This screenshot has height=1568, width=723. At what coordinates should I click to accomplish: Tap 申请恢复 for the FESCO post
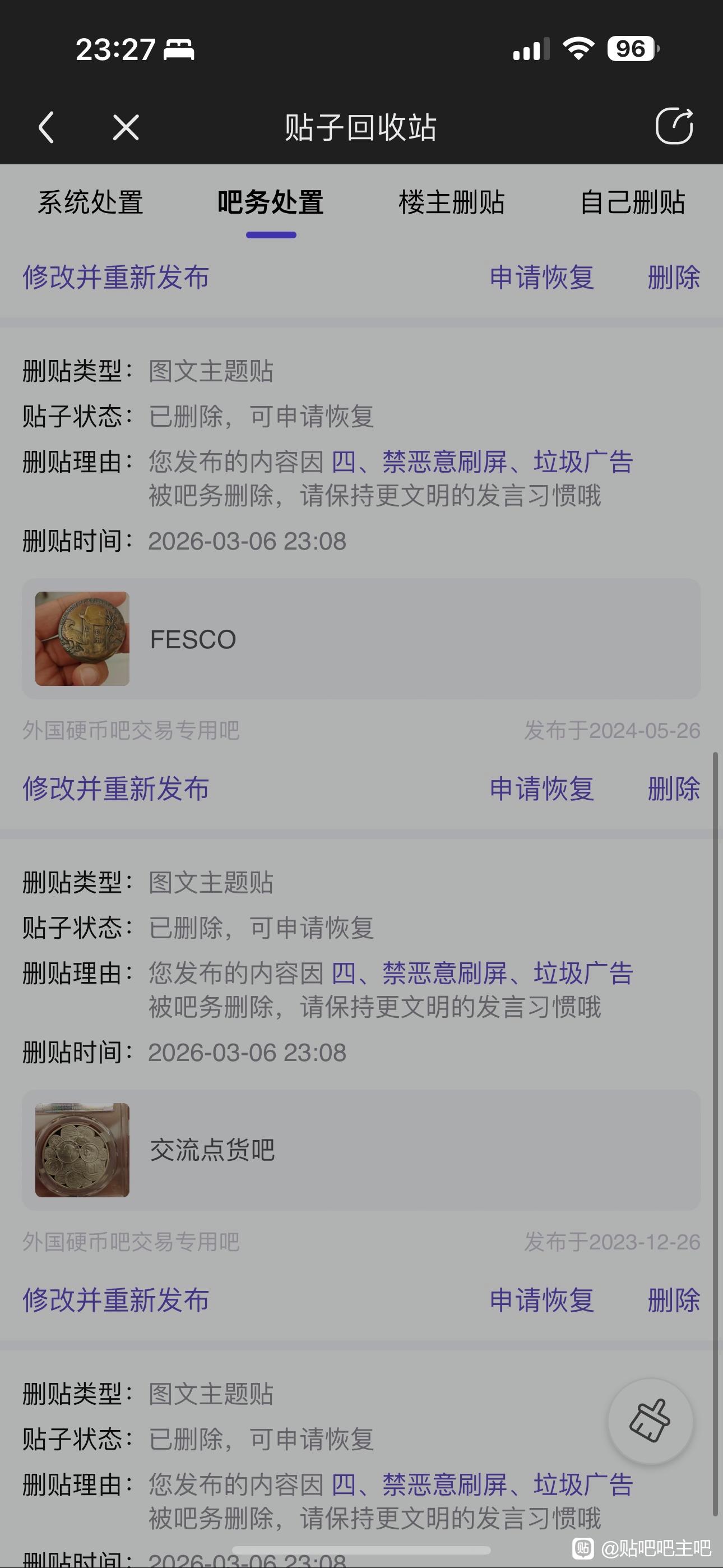click(x=541, y=789)
